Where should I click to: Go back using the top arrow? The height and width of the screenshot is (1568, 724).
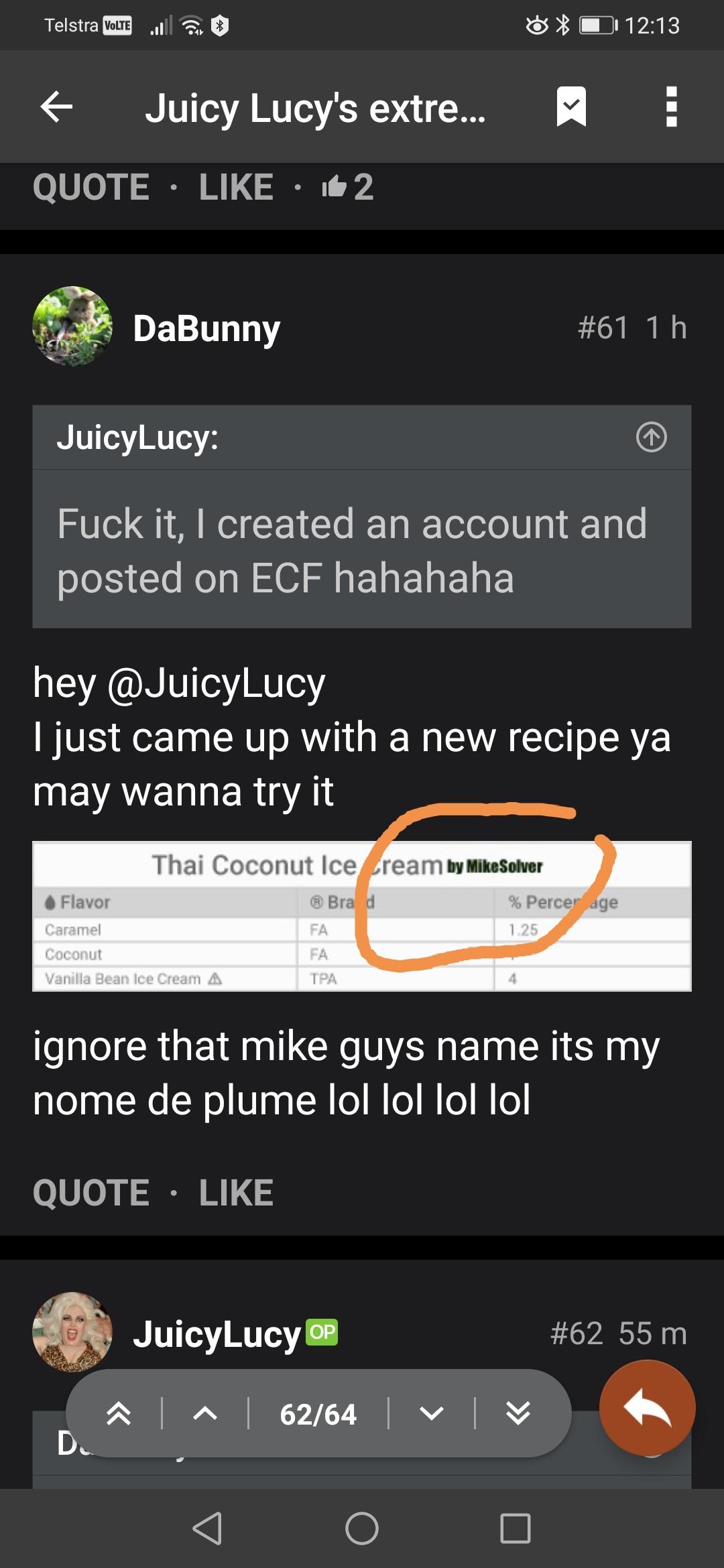click(56, 107)
